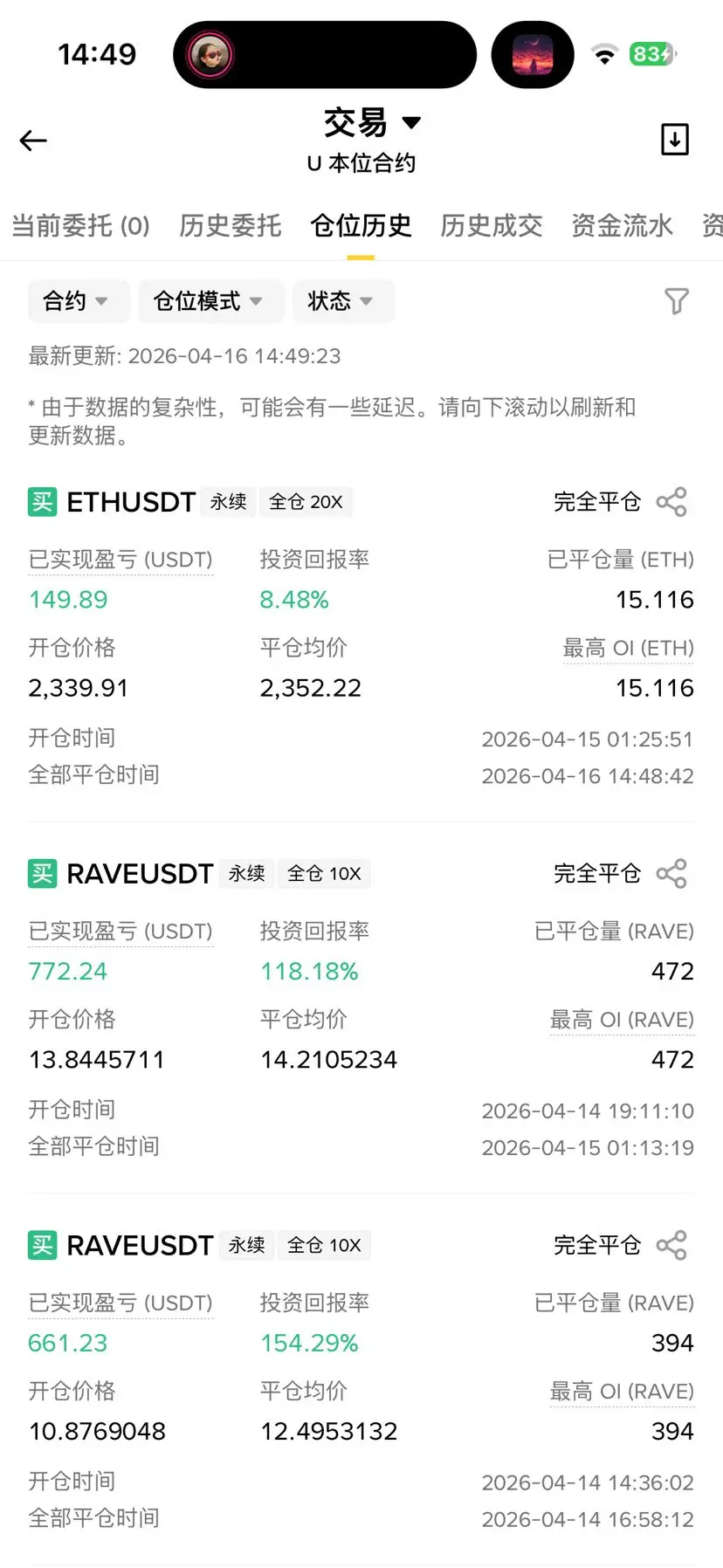The image size is (723, 1568).
Task: Go back using the arrow icon
Action: (33, 141)
